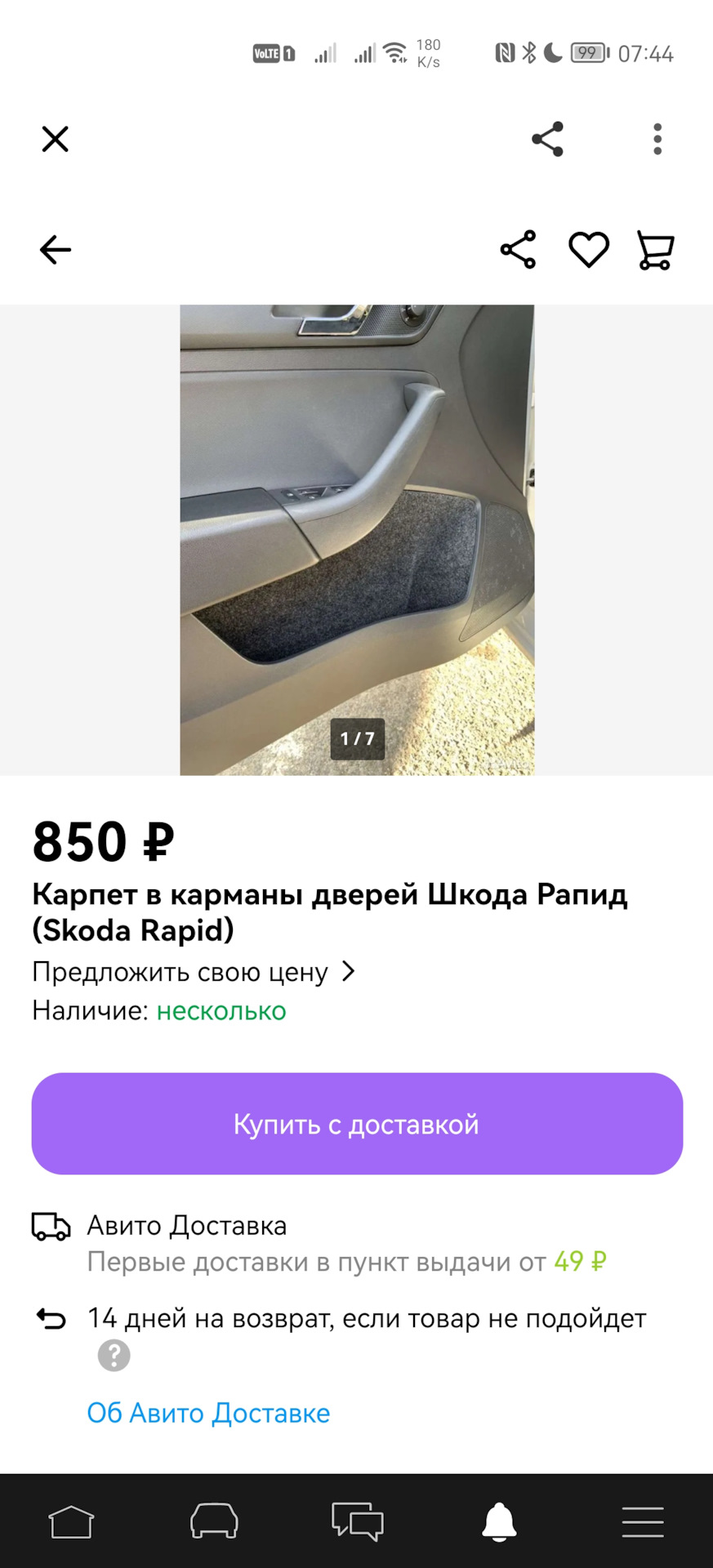The width and height of the screenshot is (713, 1568).
Task: Switch to the car tab
Action: (214, 1522)
